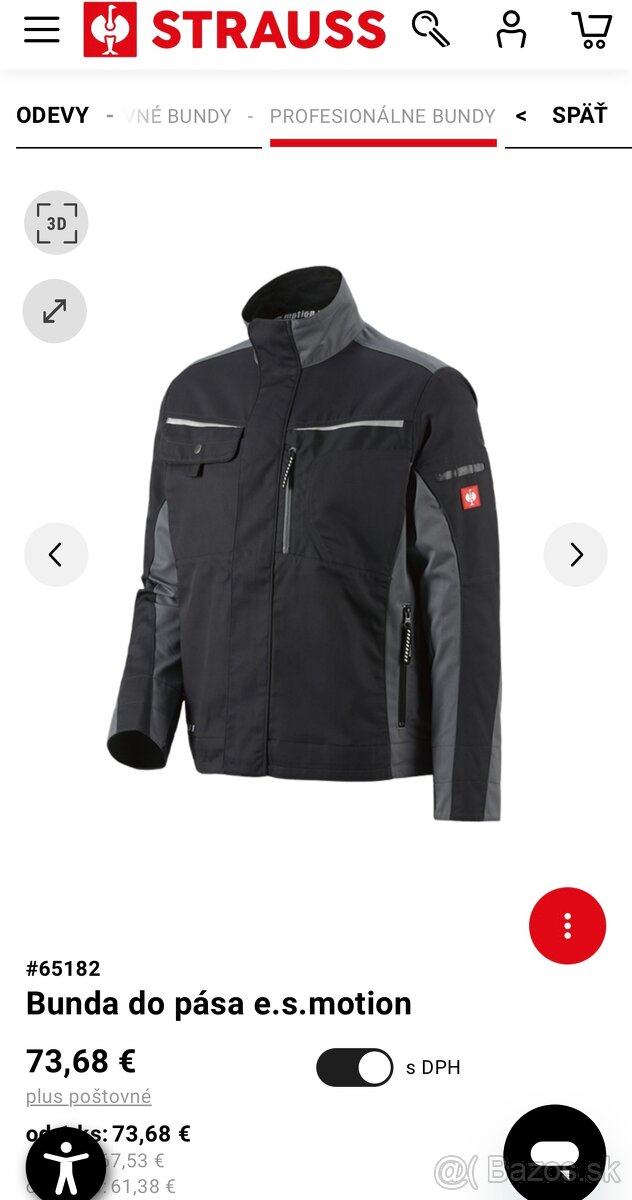This screenshot has height=1200, width=632.
Task: Open the plus poštovné link
Action: 89,1097
